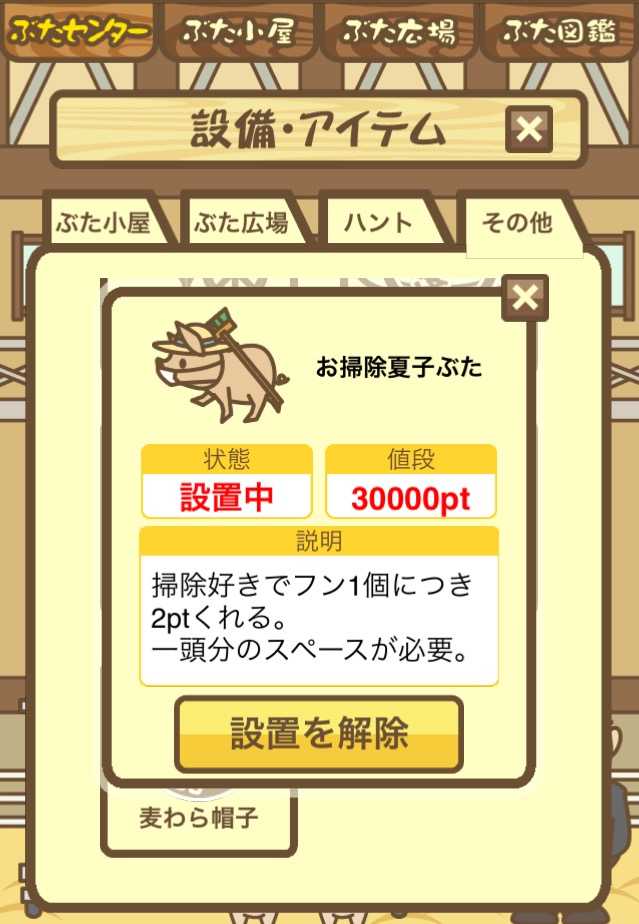Tap the 設置を解除 button
639x924 pixels.
pyautogui.click(x=319, y=734)
